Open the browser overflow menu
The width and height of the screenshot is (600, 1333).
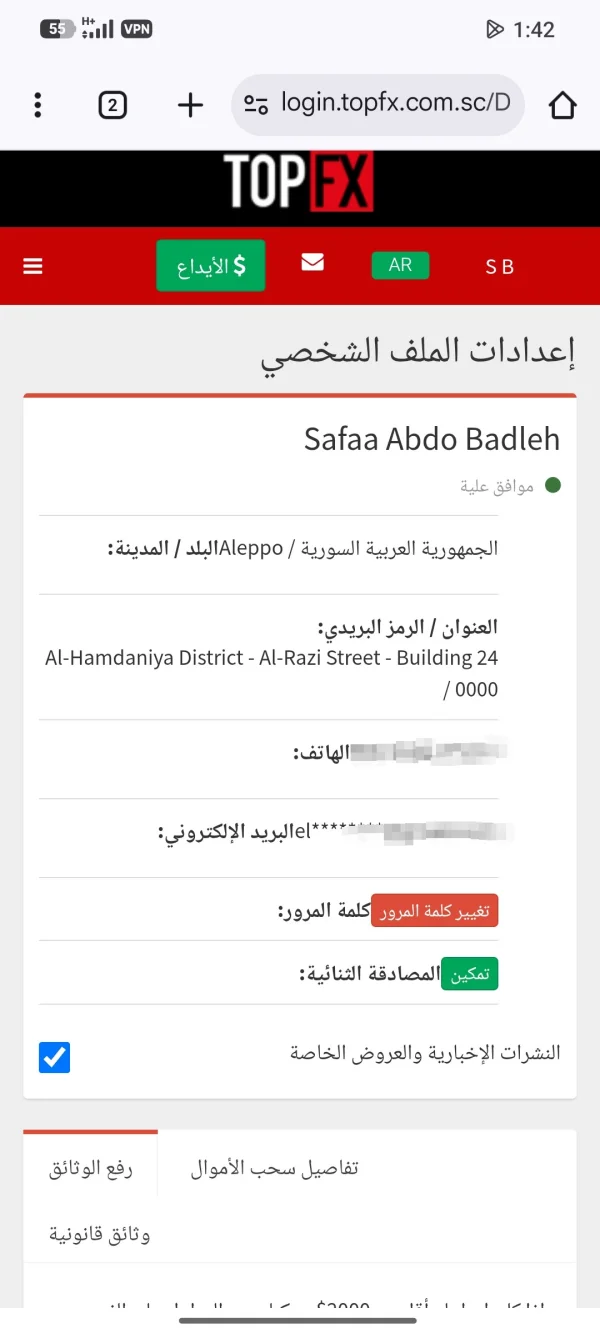click(38, 104)
